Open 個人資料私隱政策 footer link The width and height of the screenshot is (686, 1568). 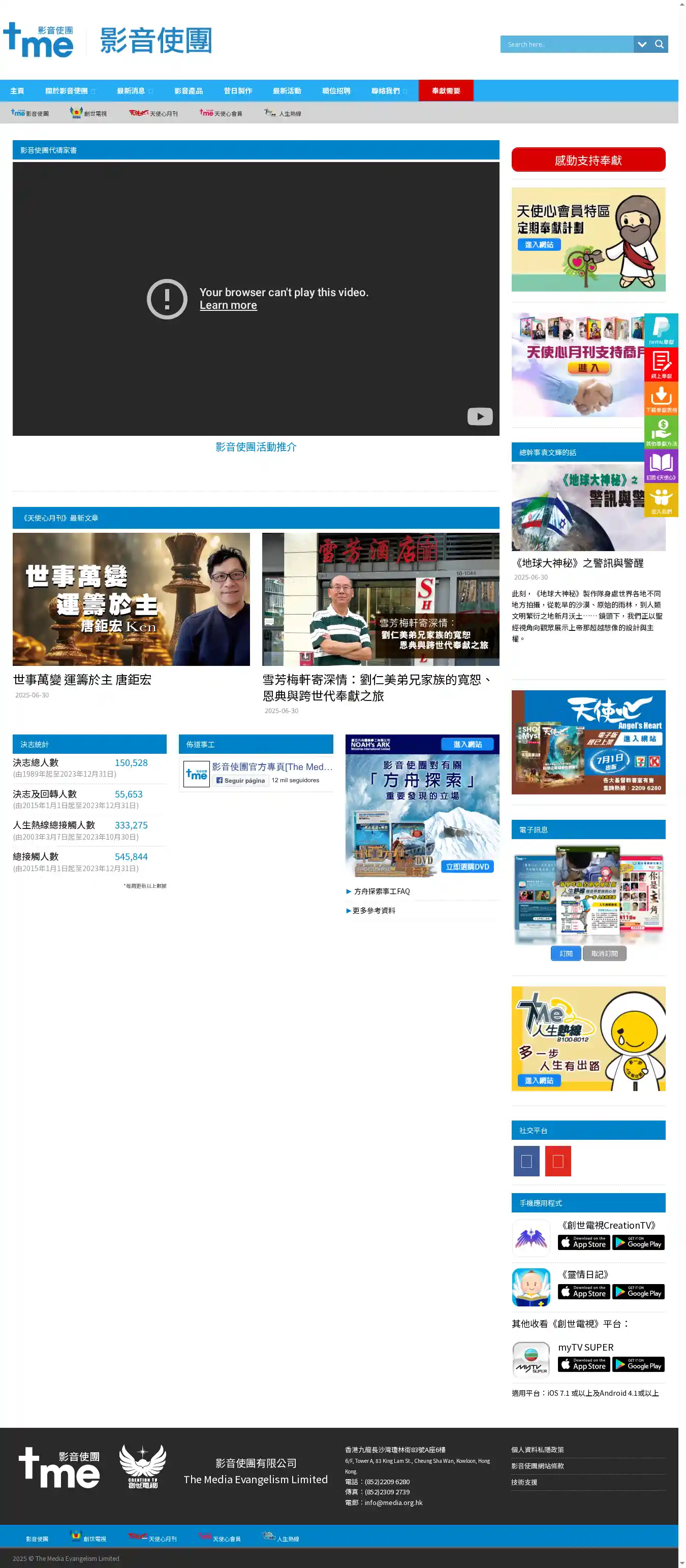pos(537,1449)
